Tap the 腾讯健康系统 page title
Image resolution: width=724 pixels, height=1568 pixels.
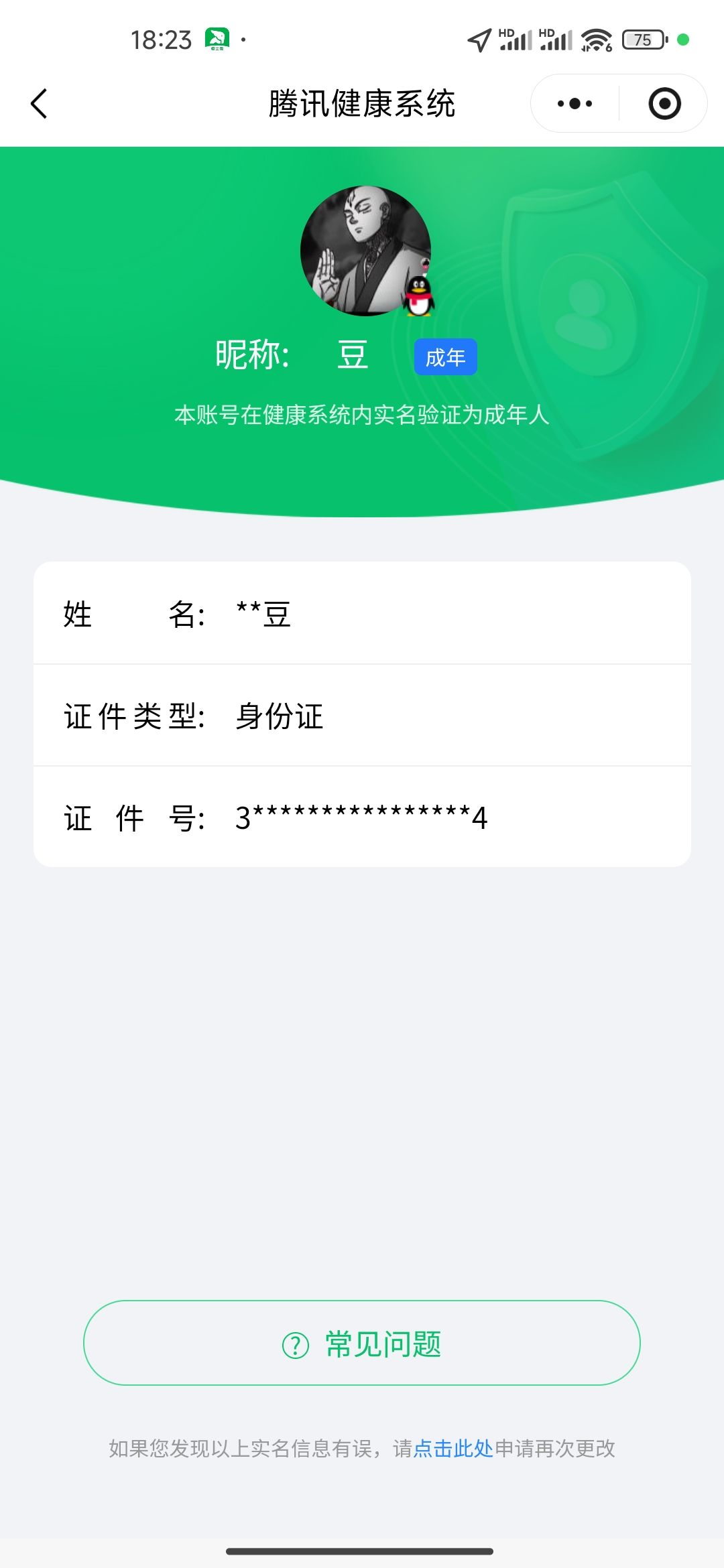pyautogui.click(x=362, y=104)
